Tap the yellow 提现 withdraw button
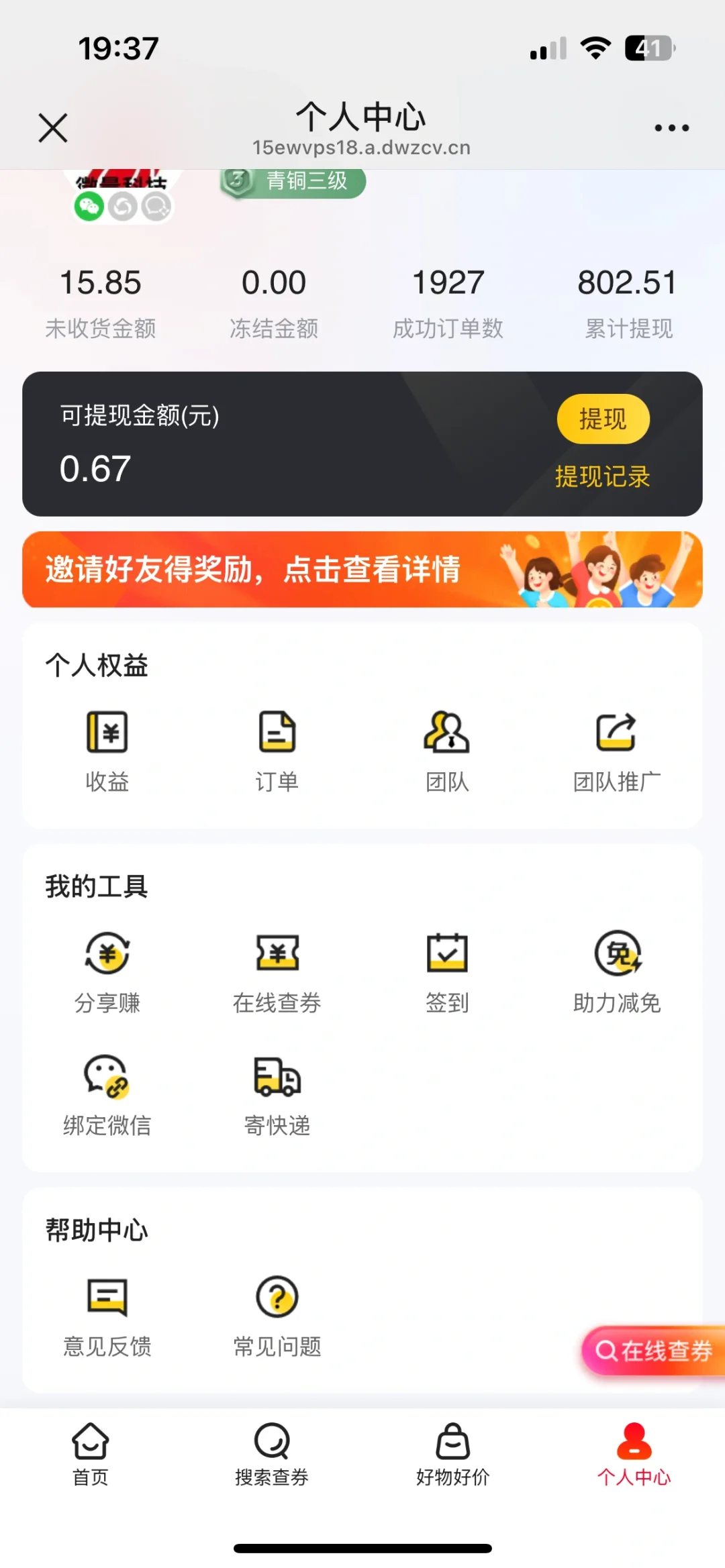725x1568 pixels. (603, 419)
